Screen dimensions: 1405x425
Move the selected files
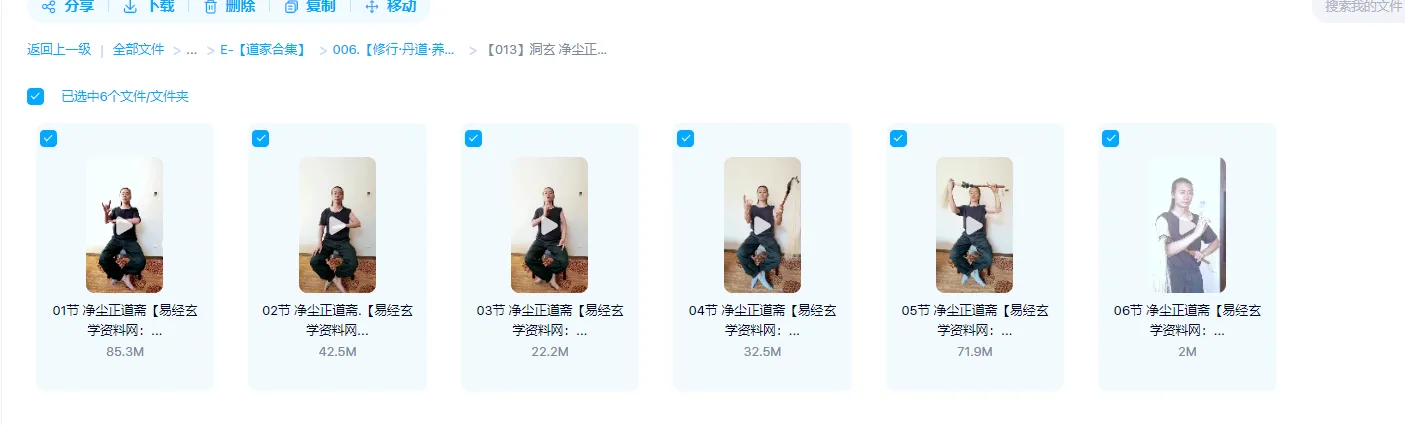390,7
